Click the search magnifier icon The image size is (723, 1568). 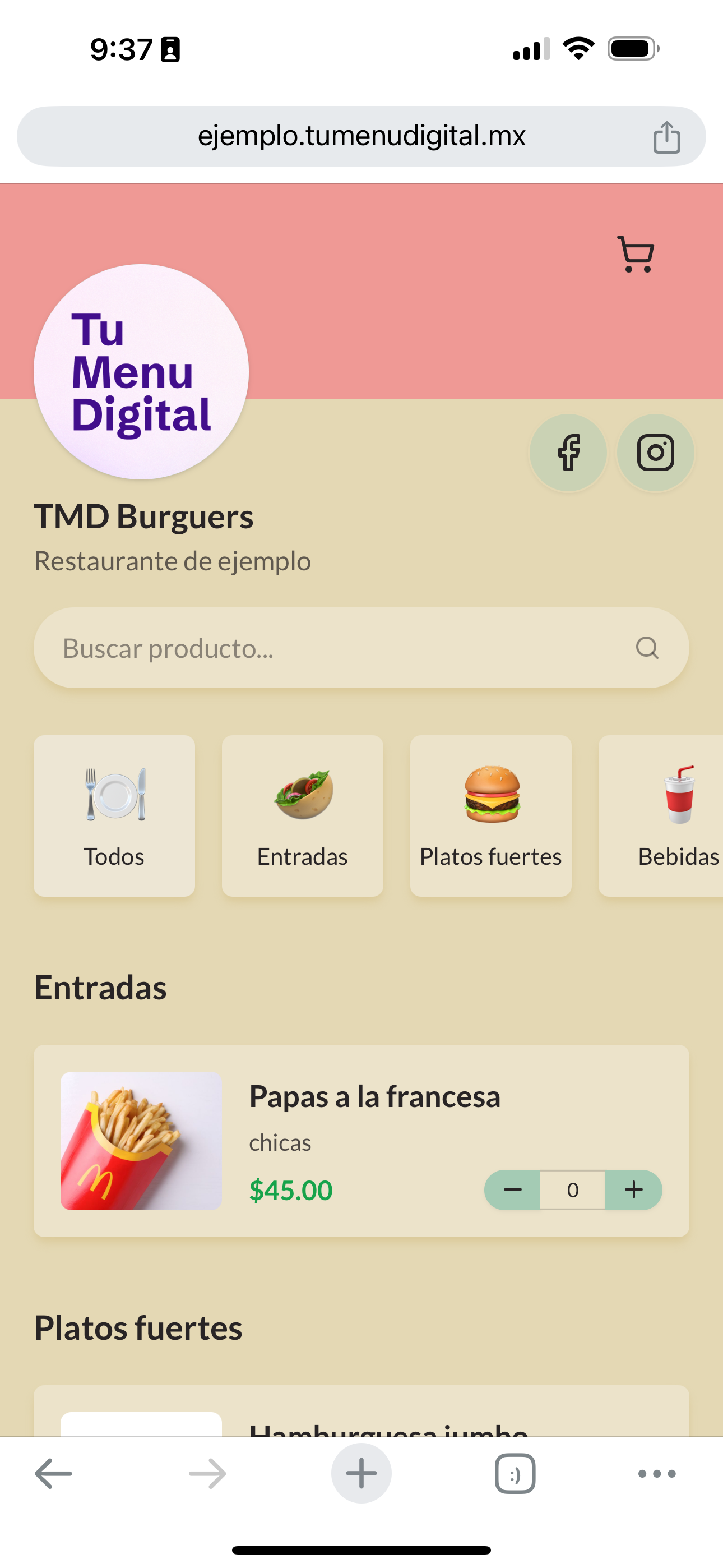point(647,647)
